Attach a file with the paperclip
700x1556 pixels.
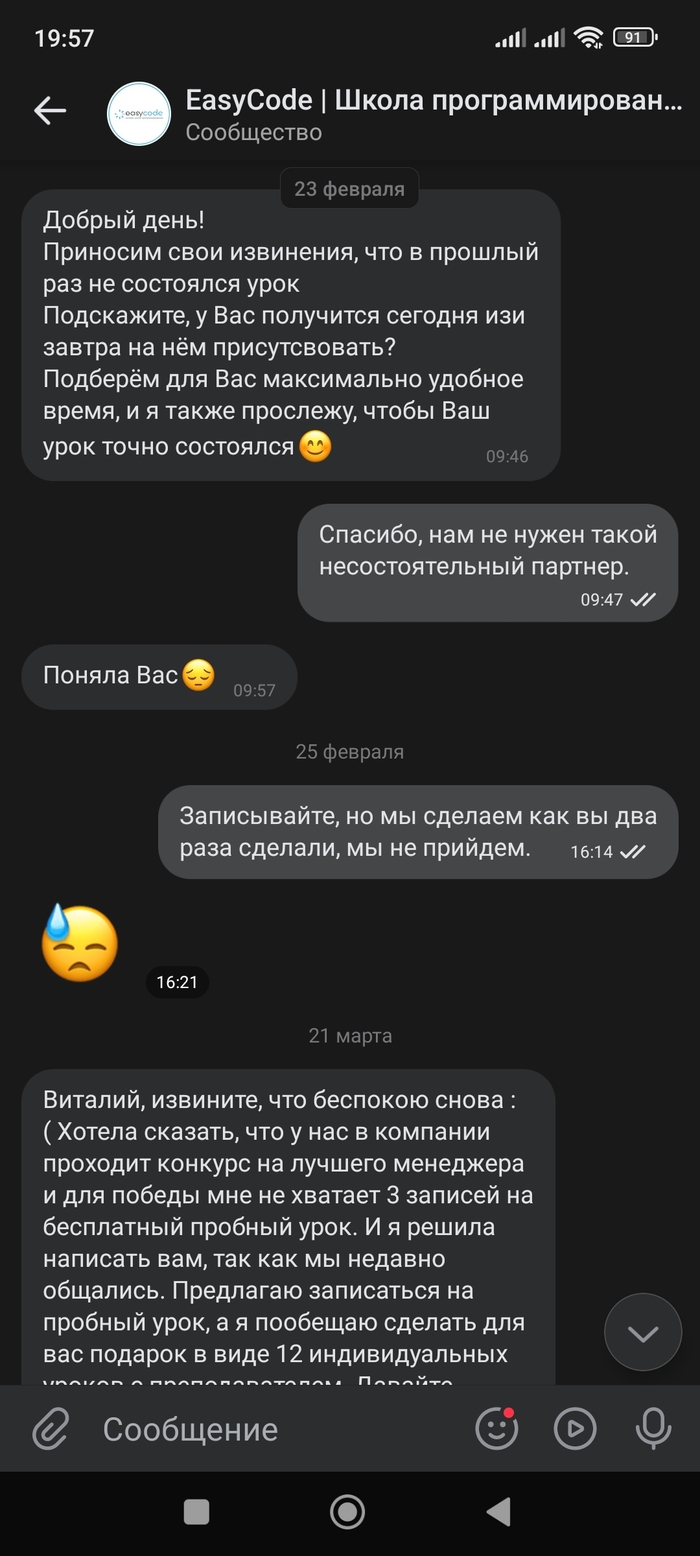pyautogui.click(x=51, y=1429)
